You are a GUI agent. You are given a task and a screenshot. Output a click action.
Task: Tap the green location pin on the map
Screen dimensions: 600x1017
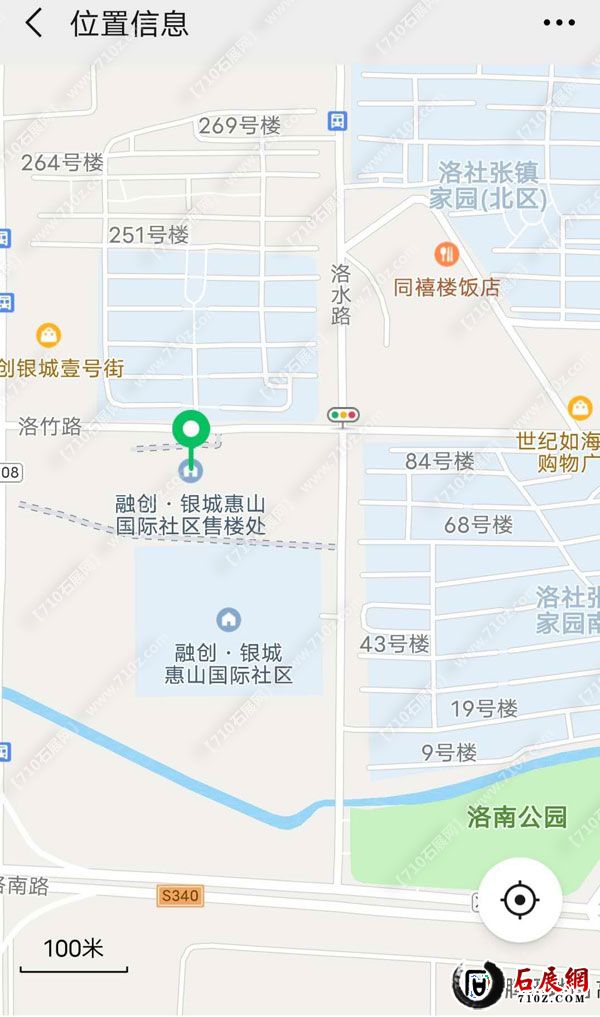coord(191,432)
